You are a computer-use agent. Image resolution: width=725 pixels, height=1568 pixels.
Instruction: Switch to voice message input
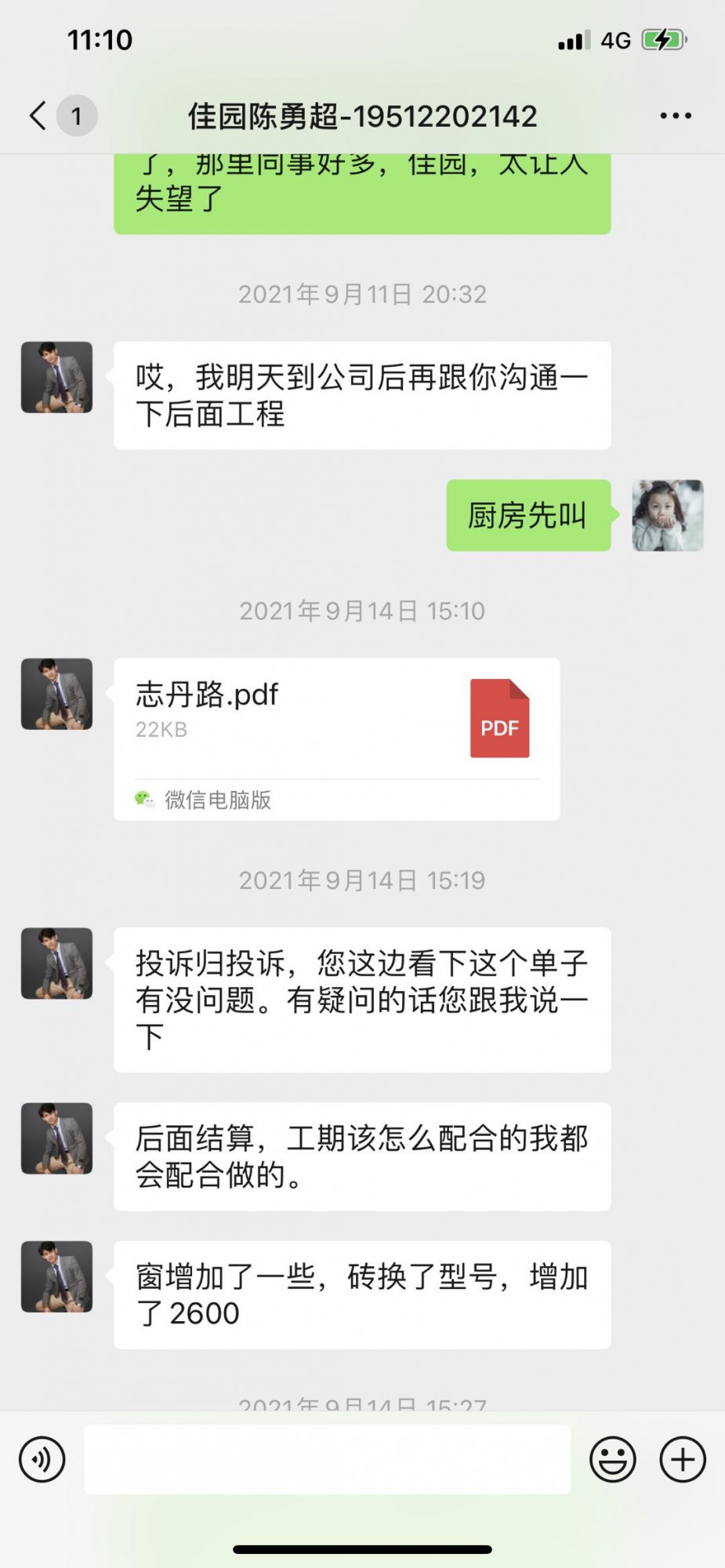point(42,1460)
